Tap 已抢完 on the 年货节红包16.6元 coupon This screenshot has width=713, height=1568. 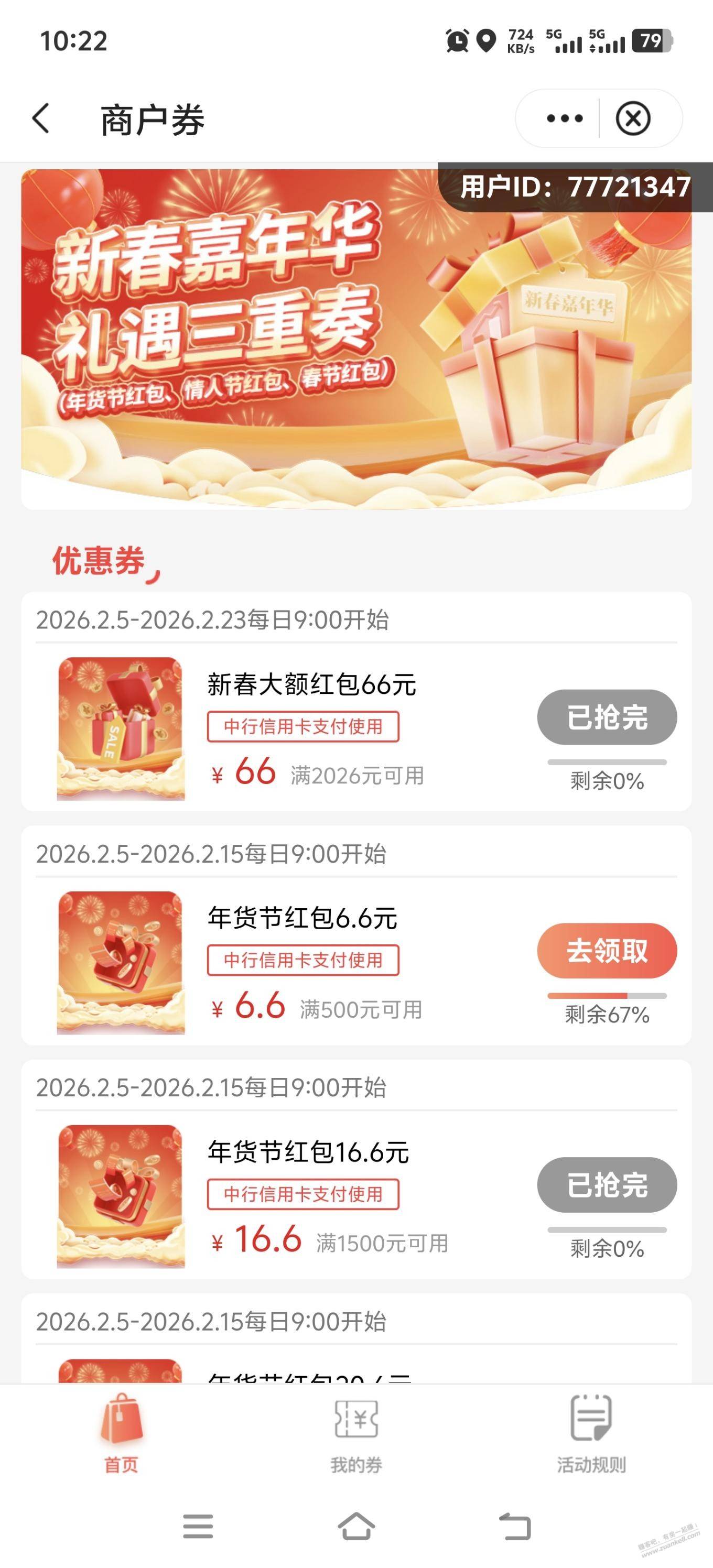(607, 1184)
